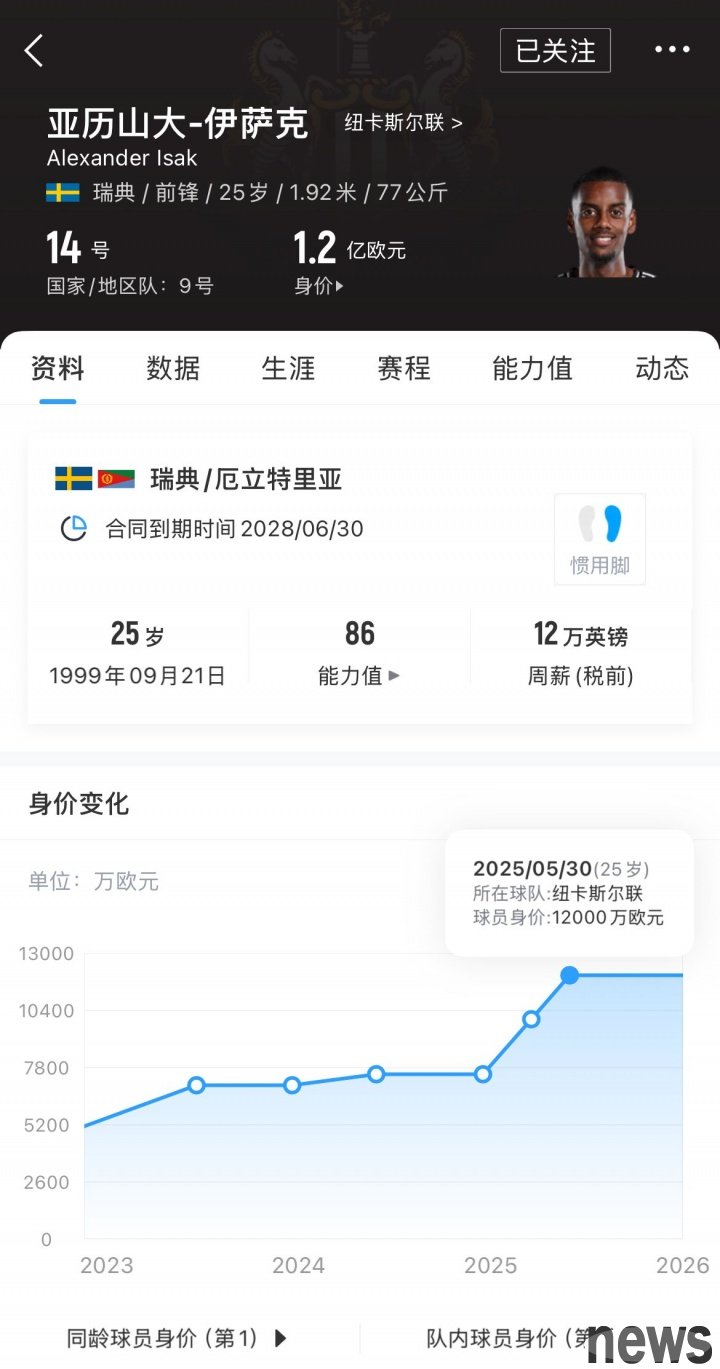Tap the 已关注 follow button

pos(555,50)
